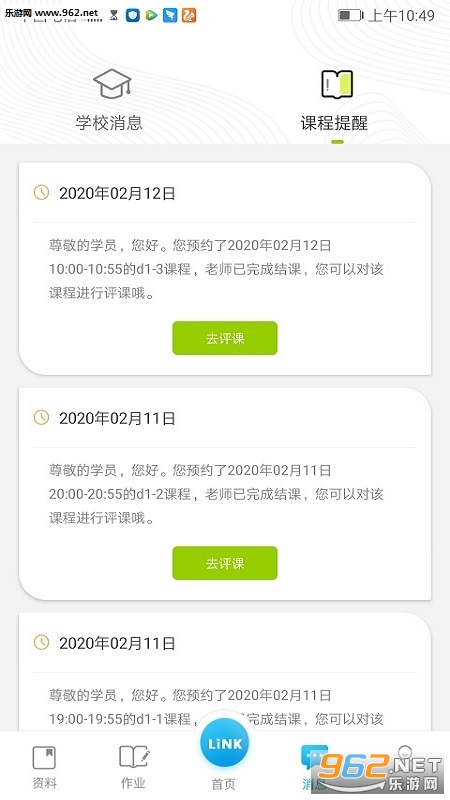
Task: Tap 去评课 for the d1-3 course
Action: tap(225, 338)
